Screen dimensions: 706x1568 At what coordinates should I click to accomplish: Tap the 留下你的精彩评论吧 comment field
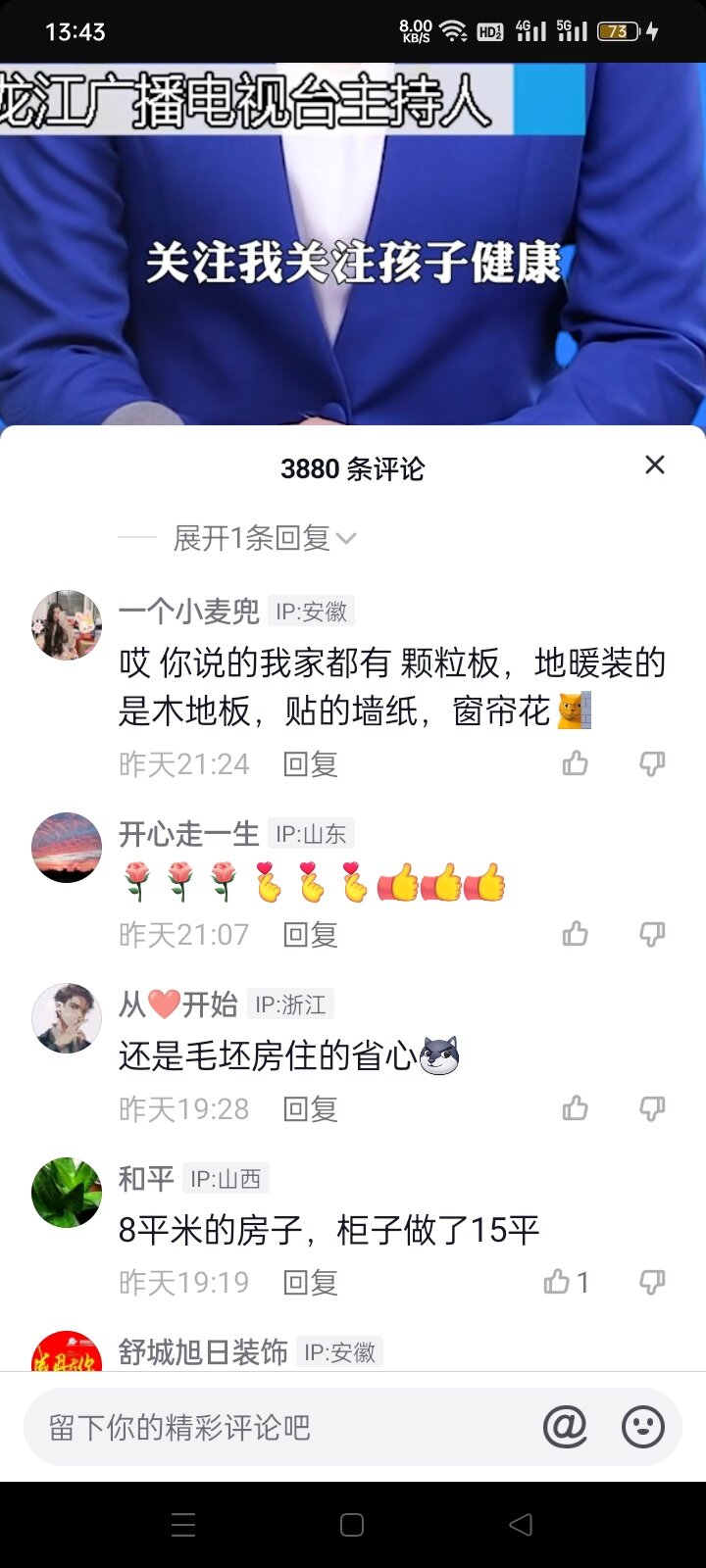[275, 1427]
